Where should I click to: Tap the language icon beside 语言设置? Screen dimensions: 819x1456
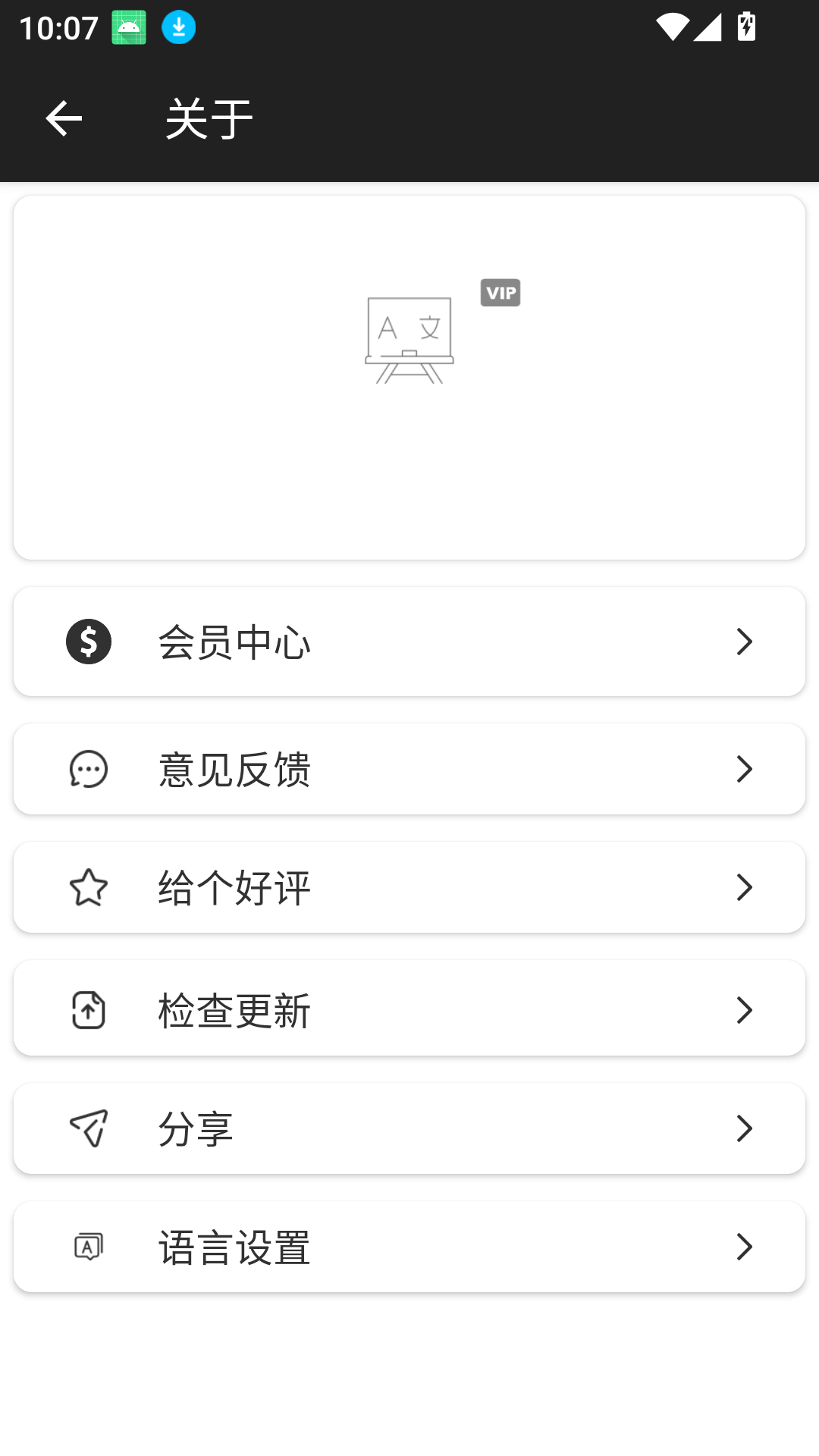tap(88, 1247)
